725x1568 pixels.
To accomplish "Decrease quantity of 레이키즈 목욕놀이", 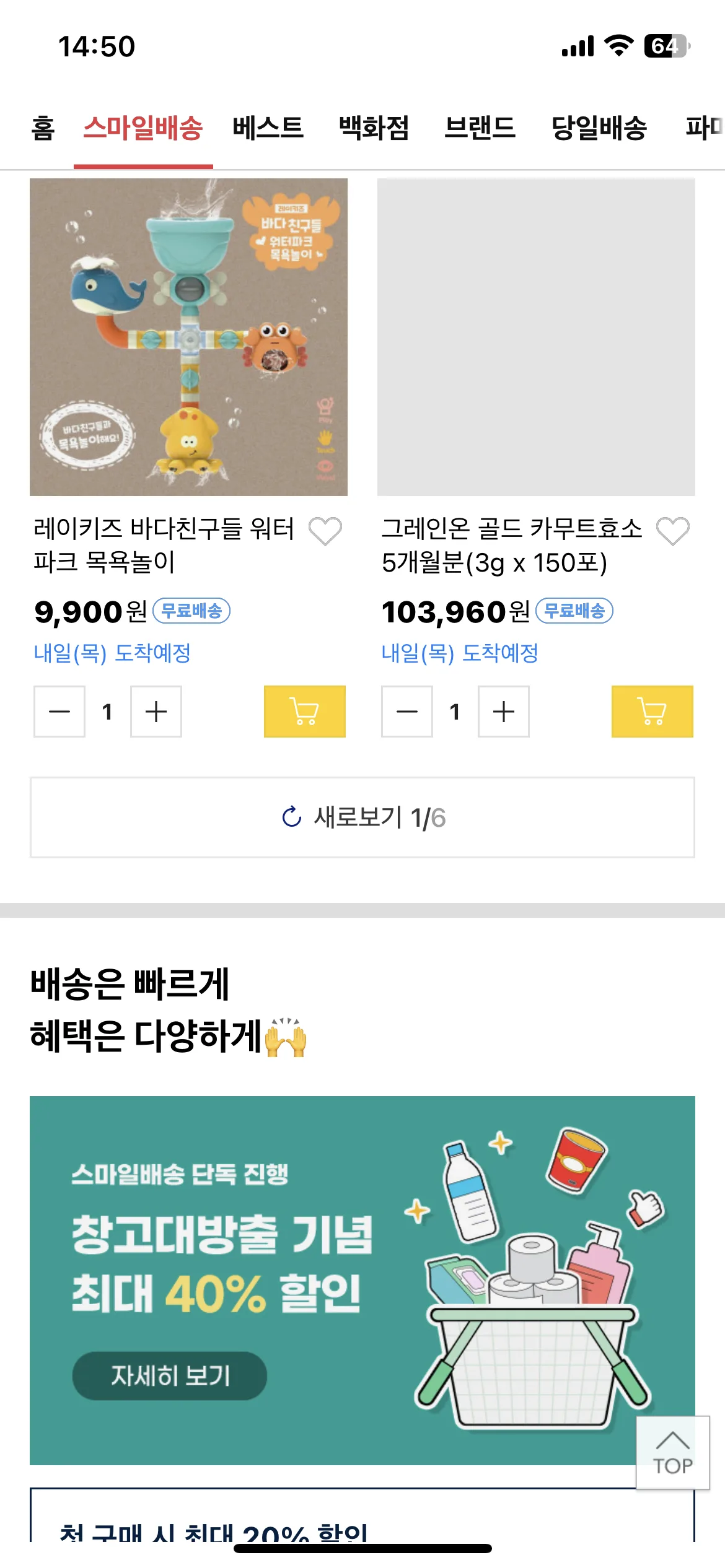I will pyautogui.click(x=59, y=712).
